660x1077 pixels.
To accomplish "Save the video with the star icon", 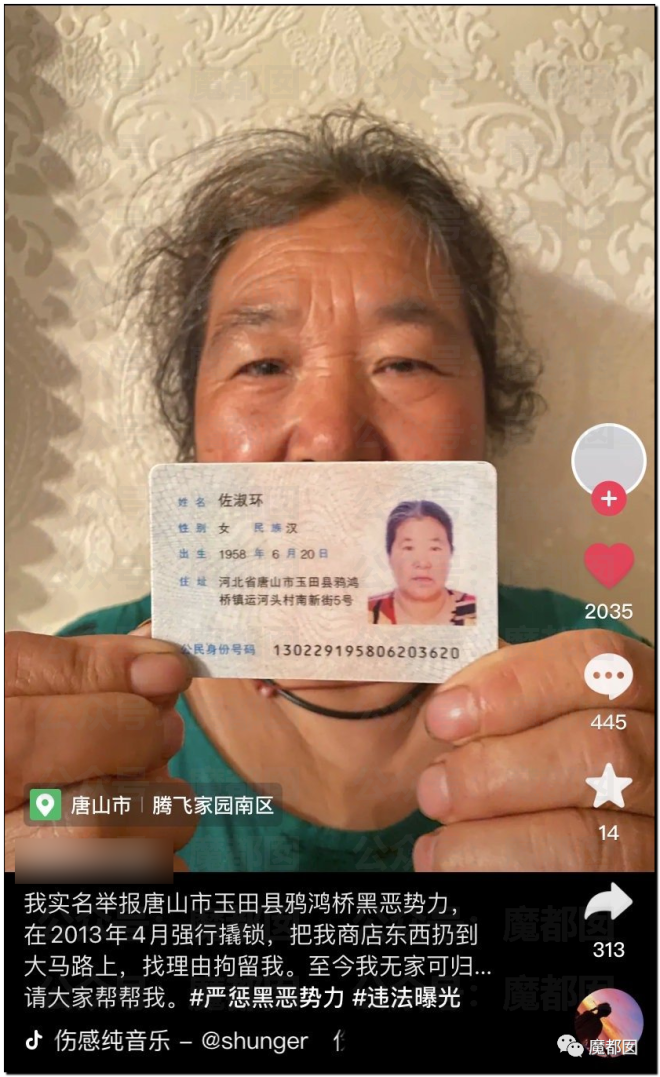I will coord(608,787).
